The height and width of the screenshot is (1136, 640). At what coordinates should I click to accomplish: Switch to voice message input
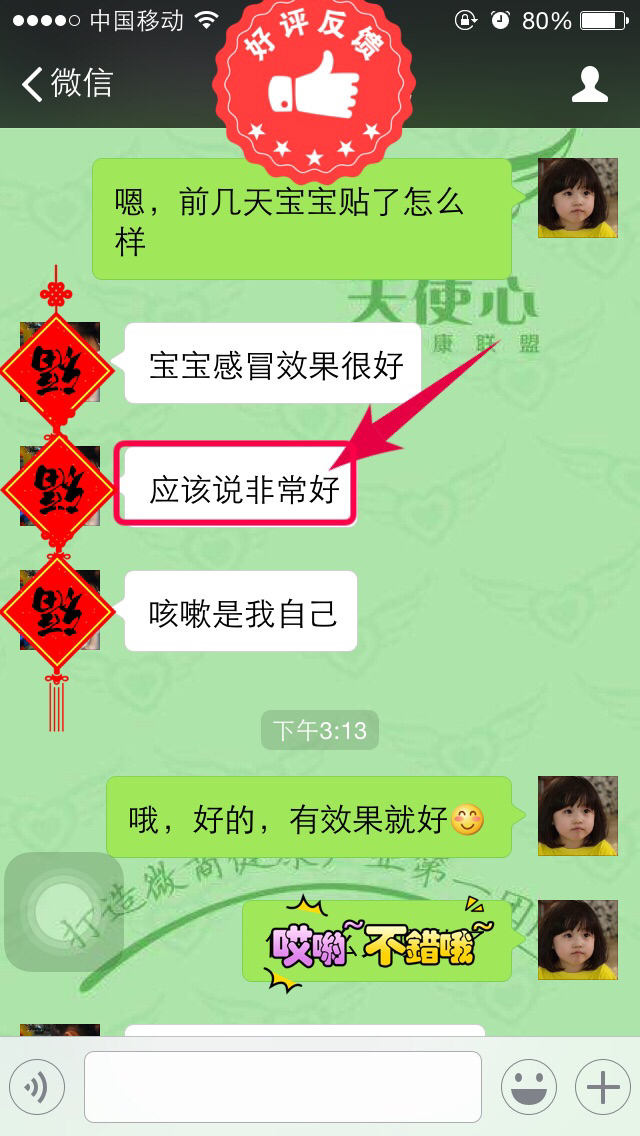pyautogui.click(x=37, y=1087)
